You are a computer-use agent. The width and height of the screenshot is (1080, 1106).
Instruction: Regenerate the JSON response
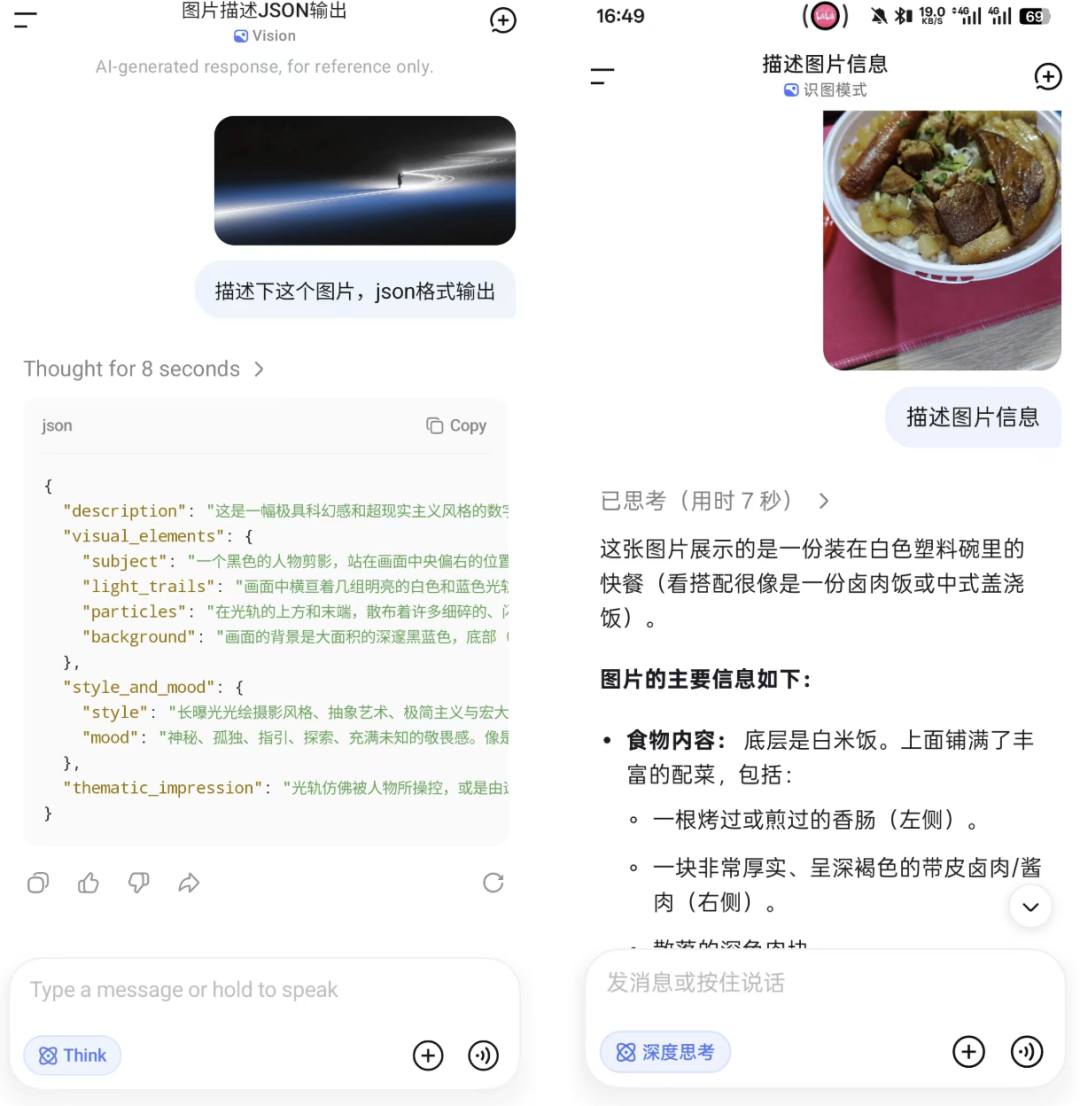coord(493,882)
